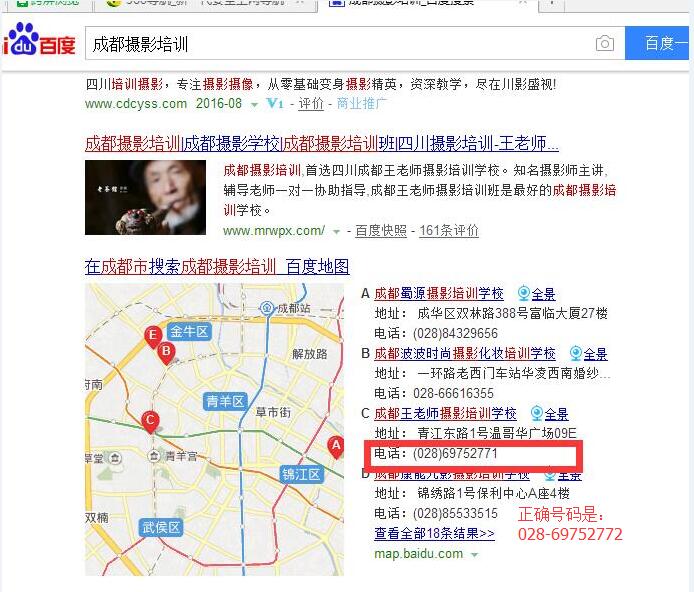The width and height of the screenshot is (694, 592).
Task: Open camera image search icon
Action: (x=604, y=44)
